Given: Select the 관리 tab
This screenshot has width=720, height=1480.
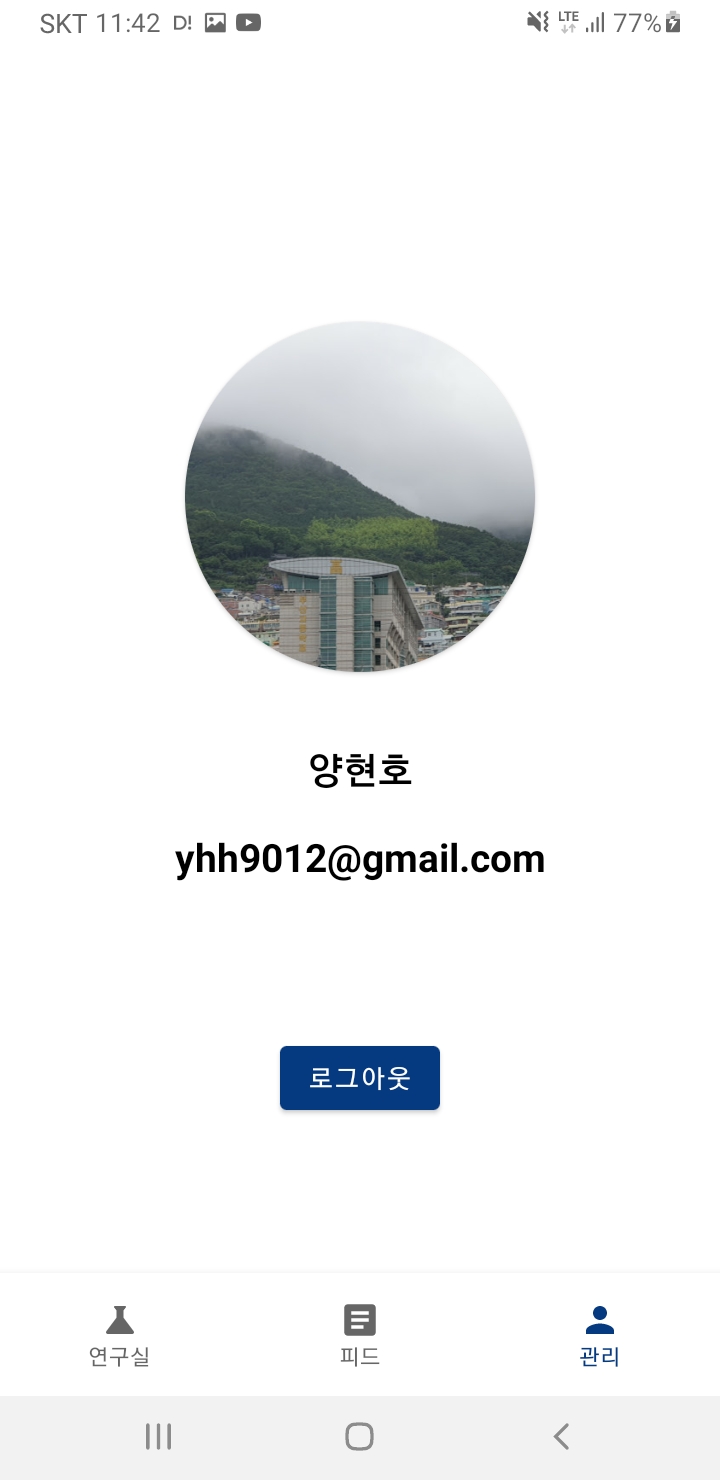Looking at the screenshot, I should [x=599, y=1335].
